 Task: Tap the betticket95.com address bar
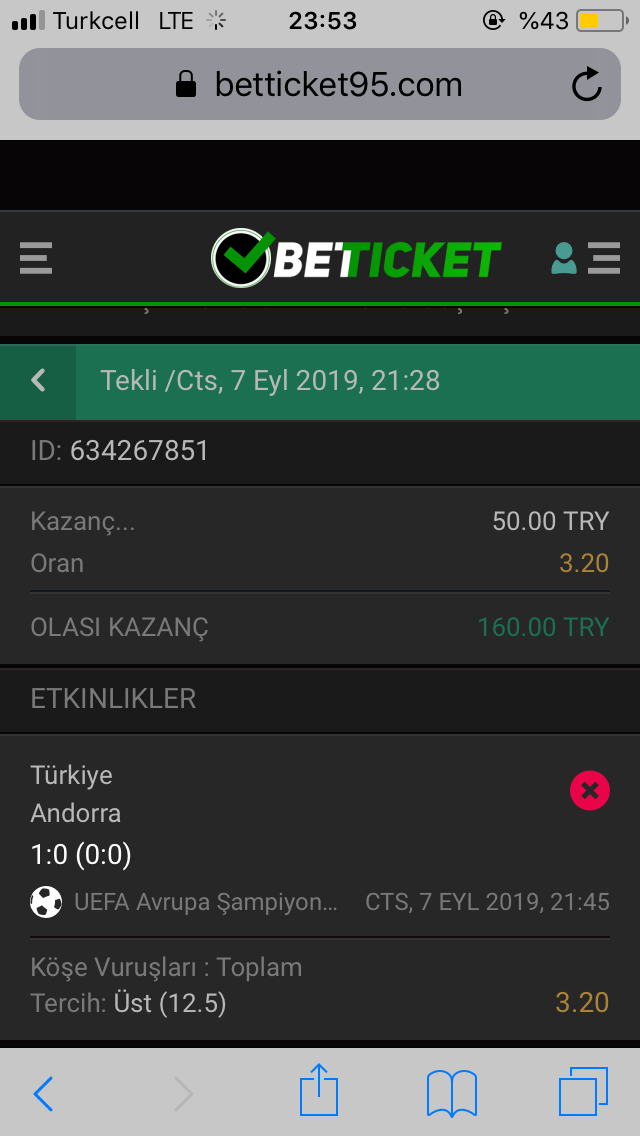tap(320, 84)
